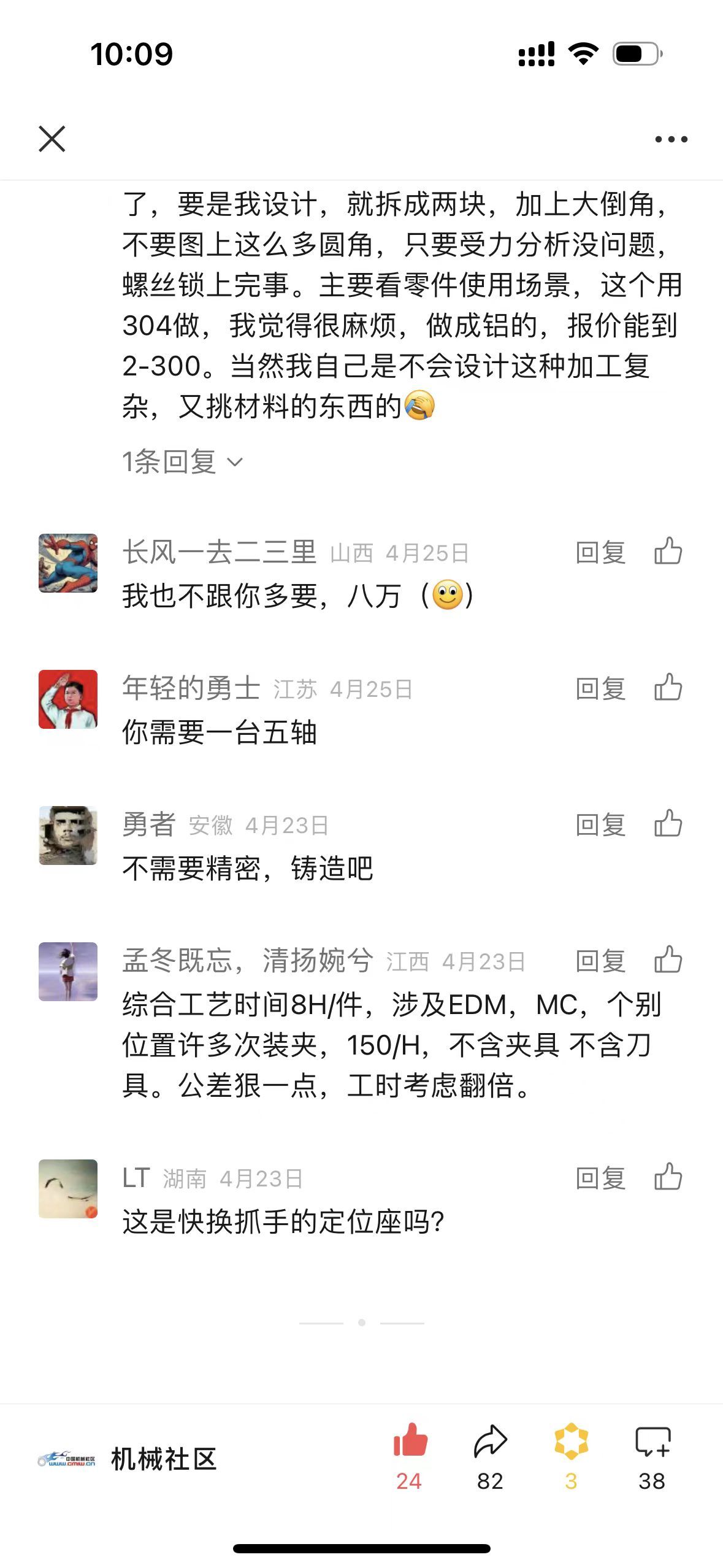The width and height of the screenshot is (723, 1568).
Task: Like 孟冬既忘，清扬婉兮's comment
Action: pyautogui.click(x=668, y=959)
